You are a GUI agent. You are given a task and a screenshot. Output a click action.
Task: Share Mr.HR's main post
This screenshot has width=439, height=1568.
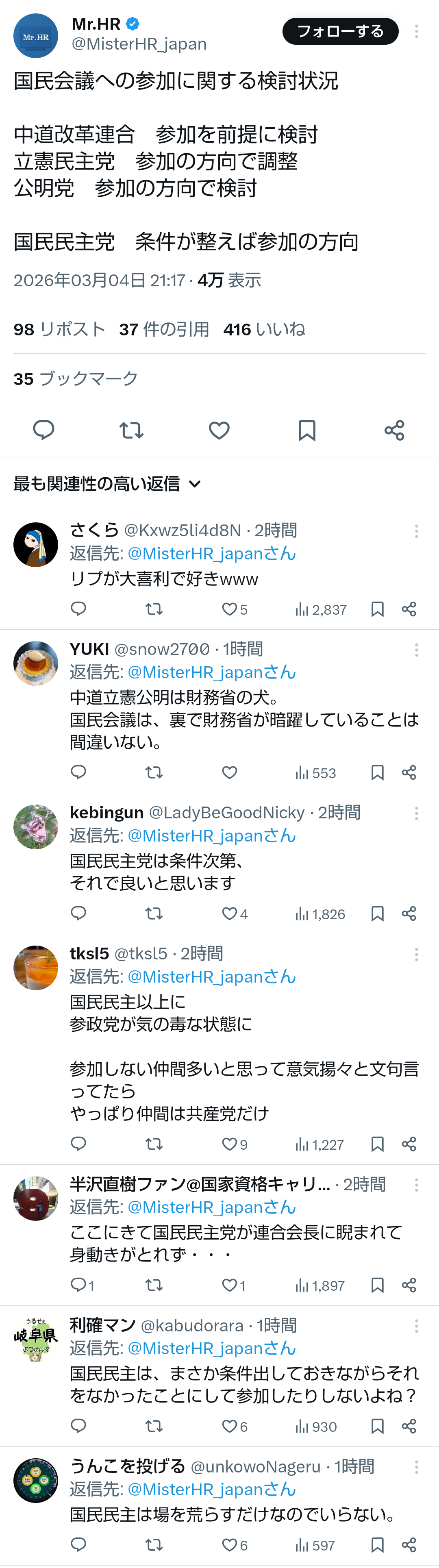click(x=395, y=431)
